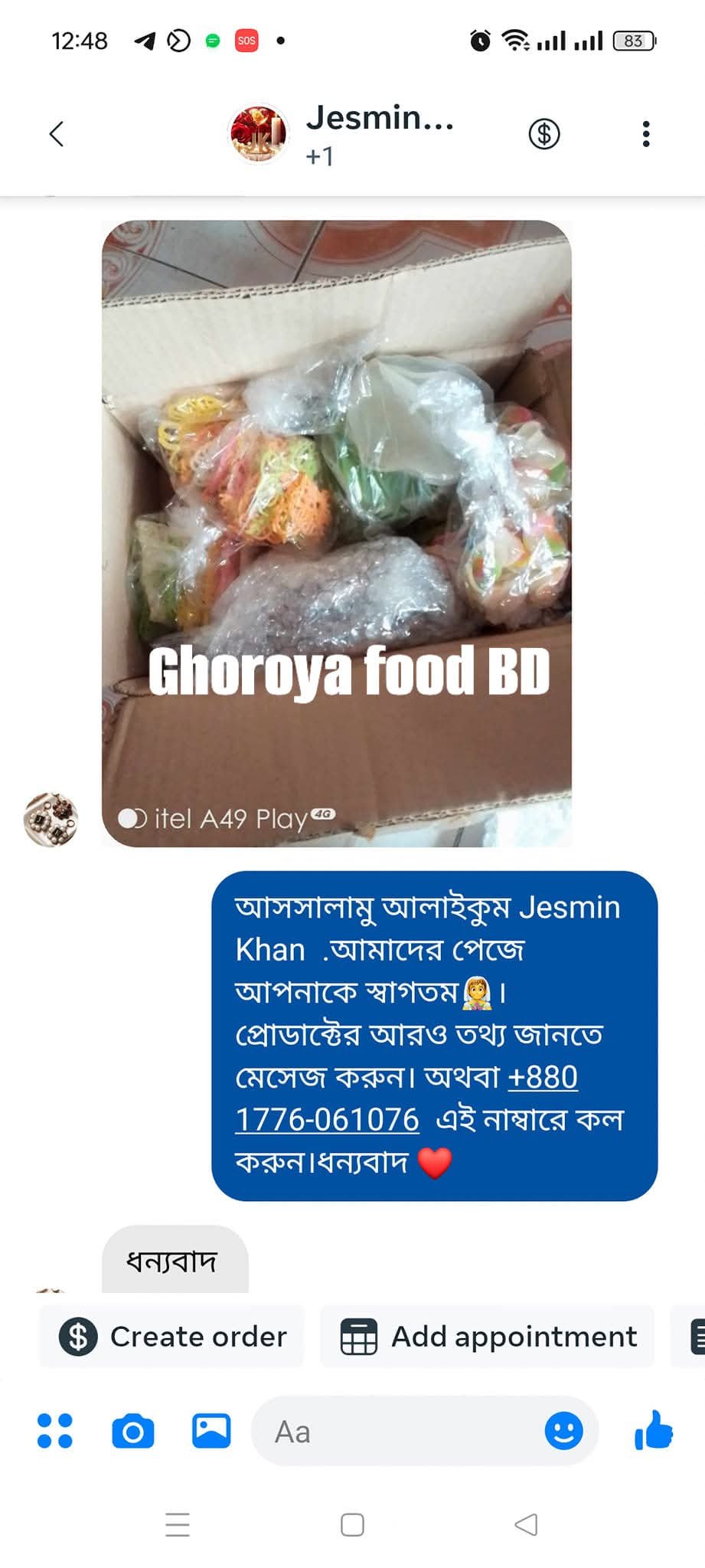Open the gallery image picker
The image size is (705, 1568).
(211, 1430)
